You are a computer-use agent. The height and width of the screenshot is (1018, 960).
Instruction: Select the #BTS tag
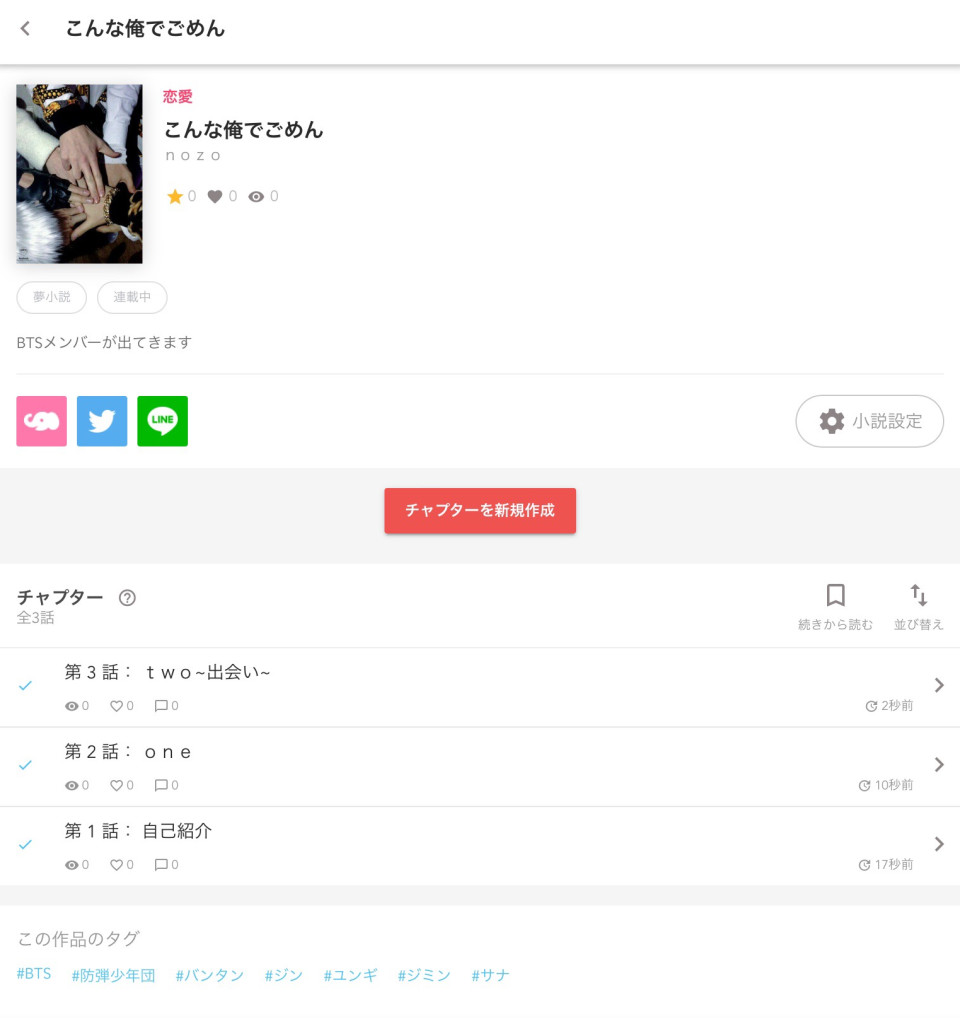click(34, 974)
